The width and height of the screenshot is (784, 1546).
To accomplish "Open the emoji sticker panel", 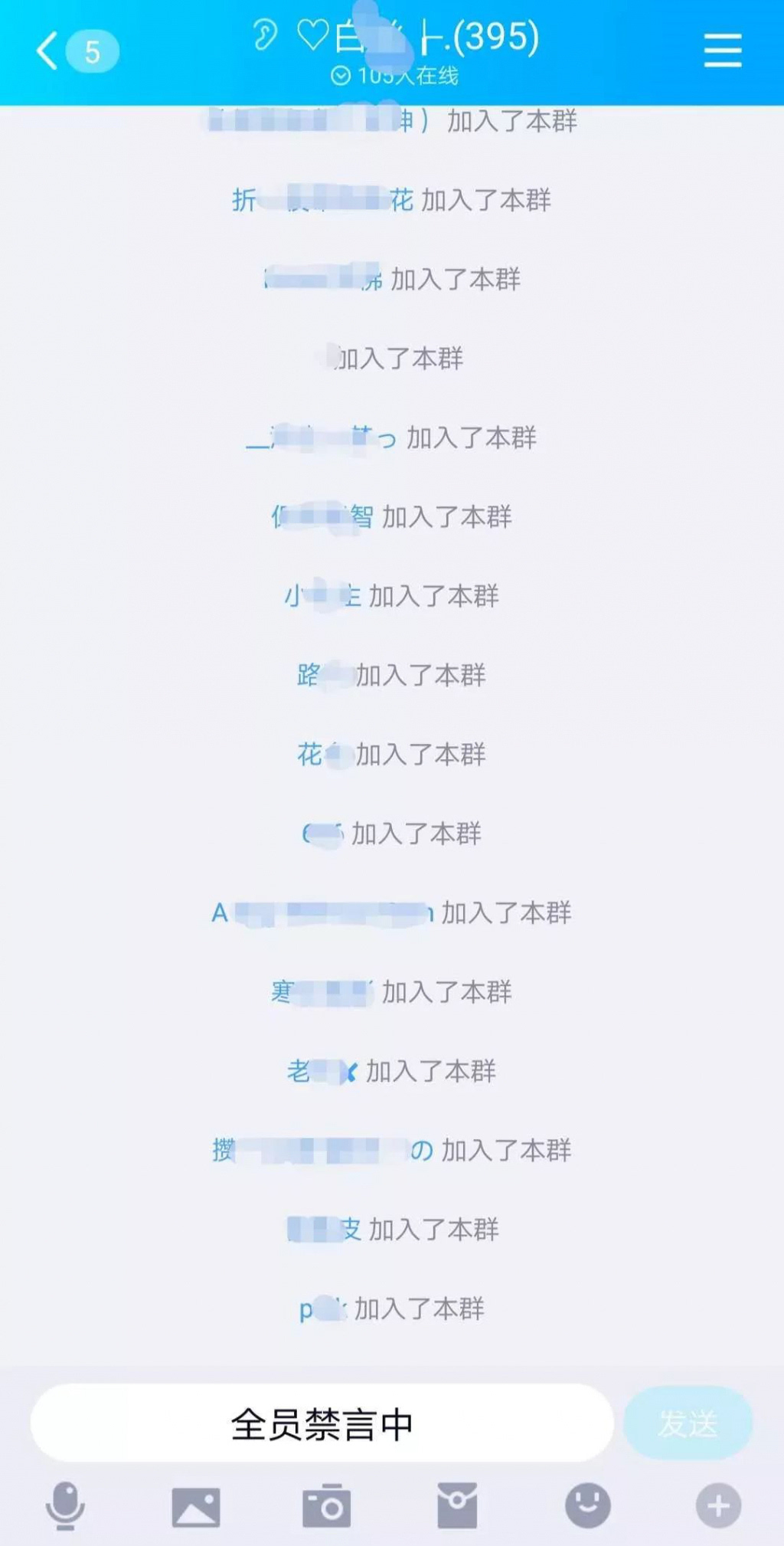I will [x=587, y=1505].
